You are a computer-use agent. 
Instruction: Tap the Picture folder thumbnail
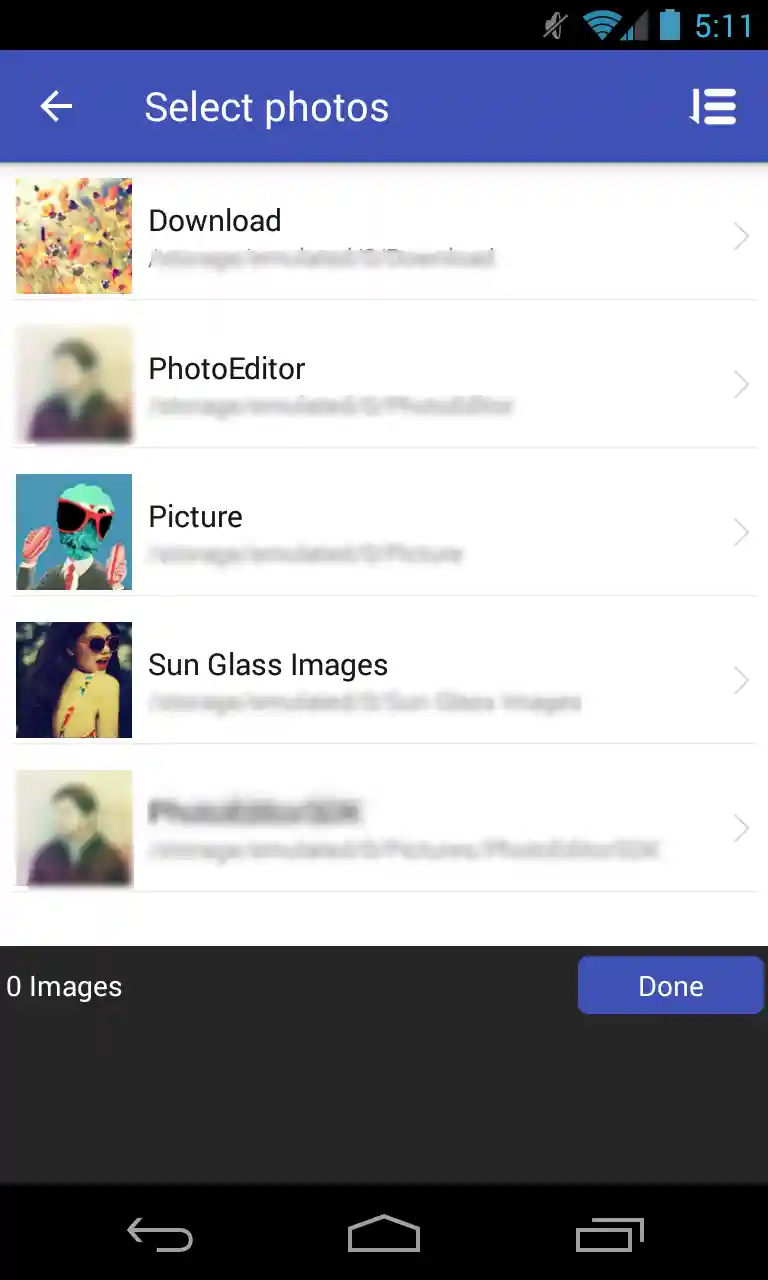point(73,532)
